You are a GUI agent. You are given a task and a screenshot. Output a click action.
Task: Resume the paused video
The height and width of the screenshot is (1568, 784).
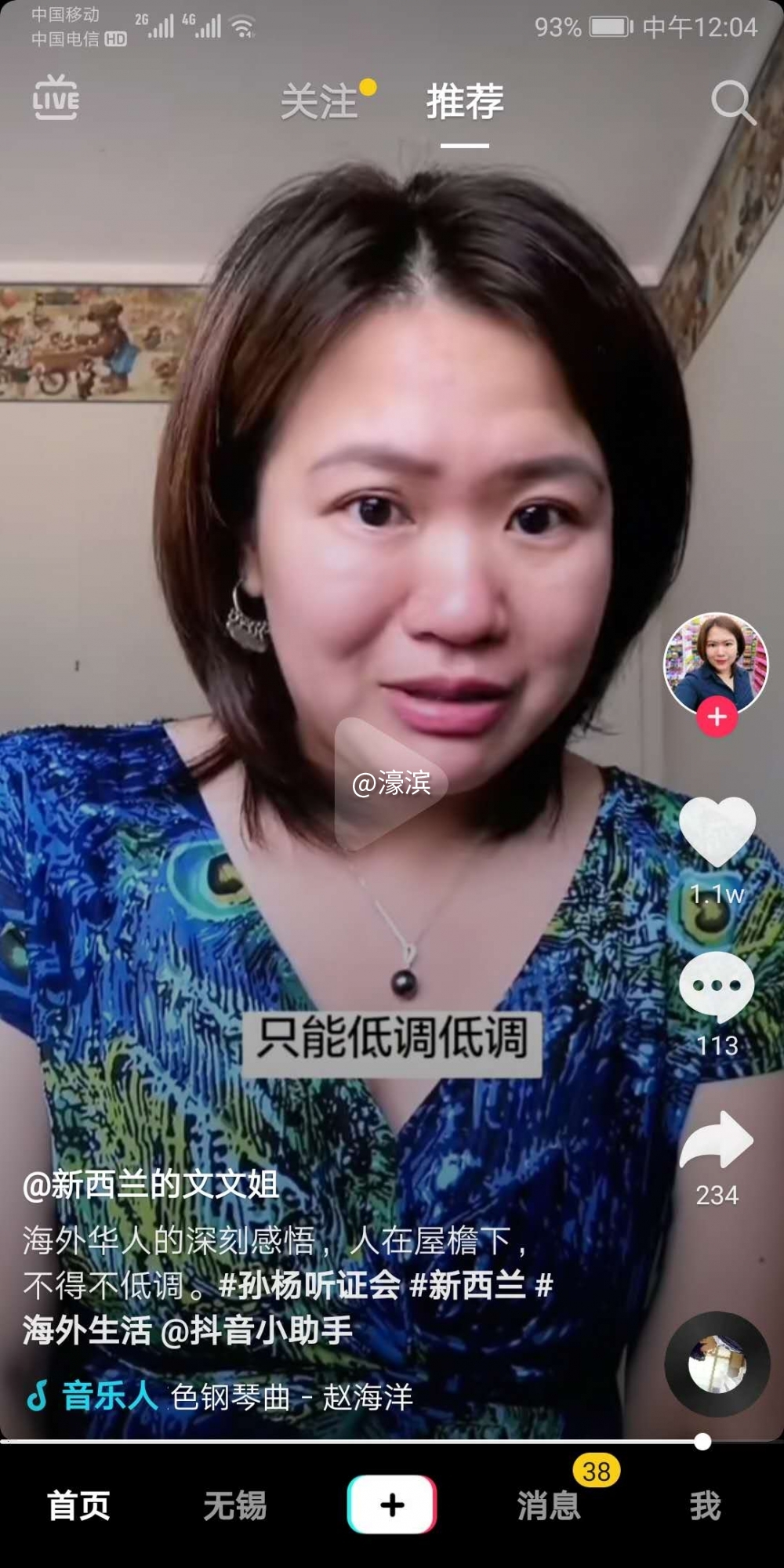pyautogui.click(x=390, y=784)
